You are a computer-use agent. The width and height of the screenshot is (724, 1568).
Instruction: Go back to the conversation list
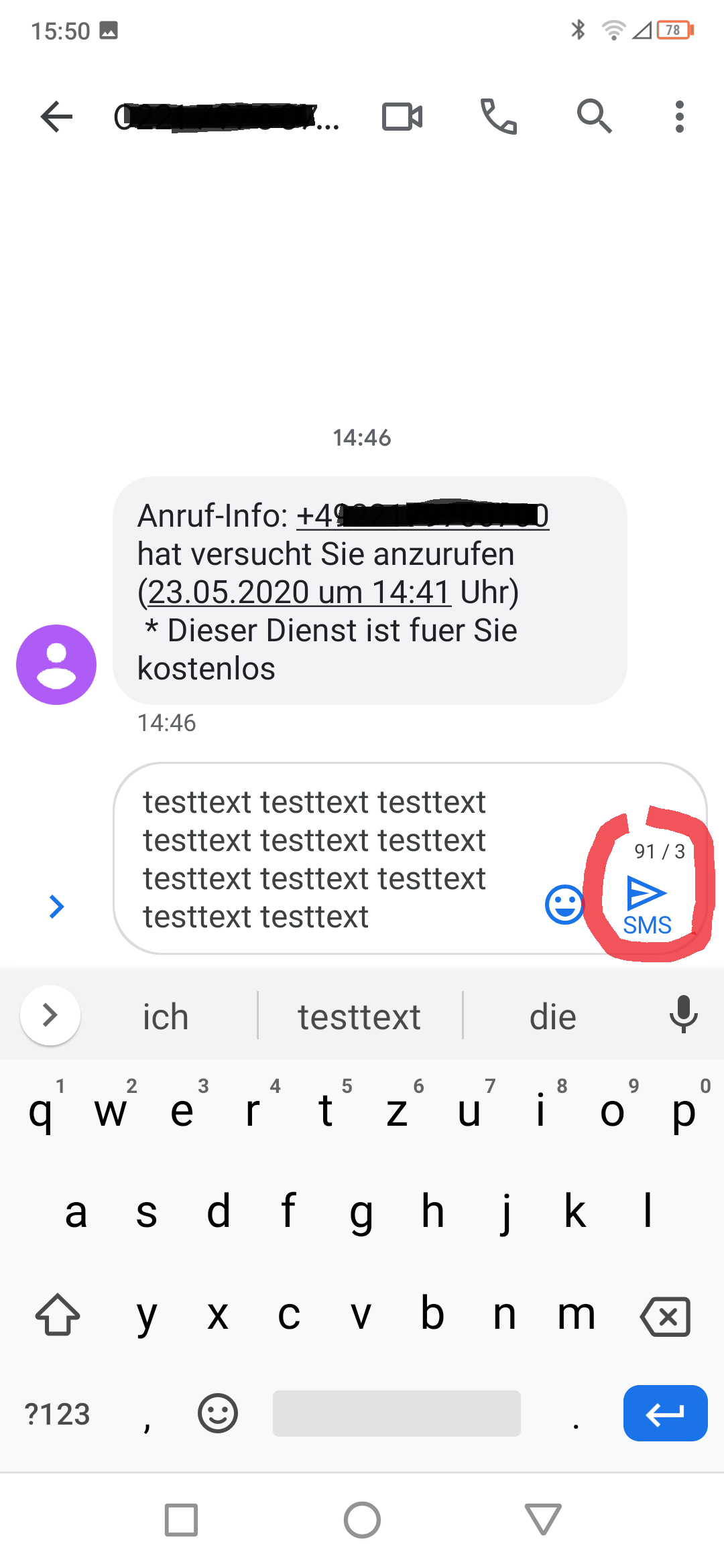pyautogui.click(x=56, y=117)
